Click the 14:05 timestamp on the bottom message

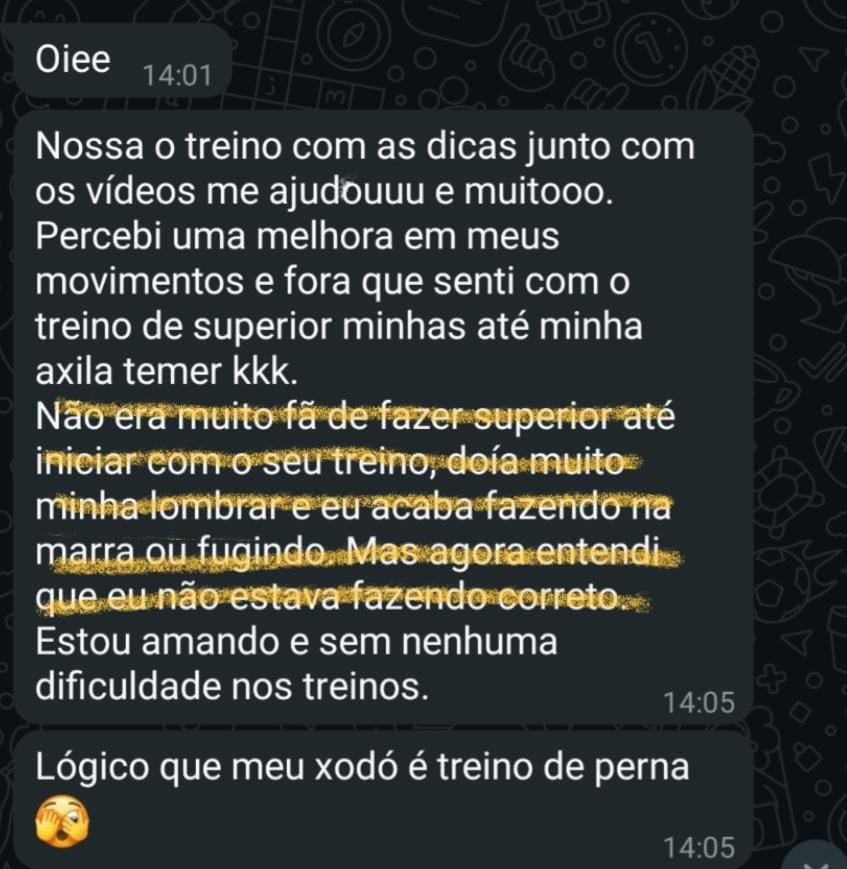click(x=699, y=845)
